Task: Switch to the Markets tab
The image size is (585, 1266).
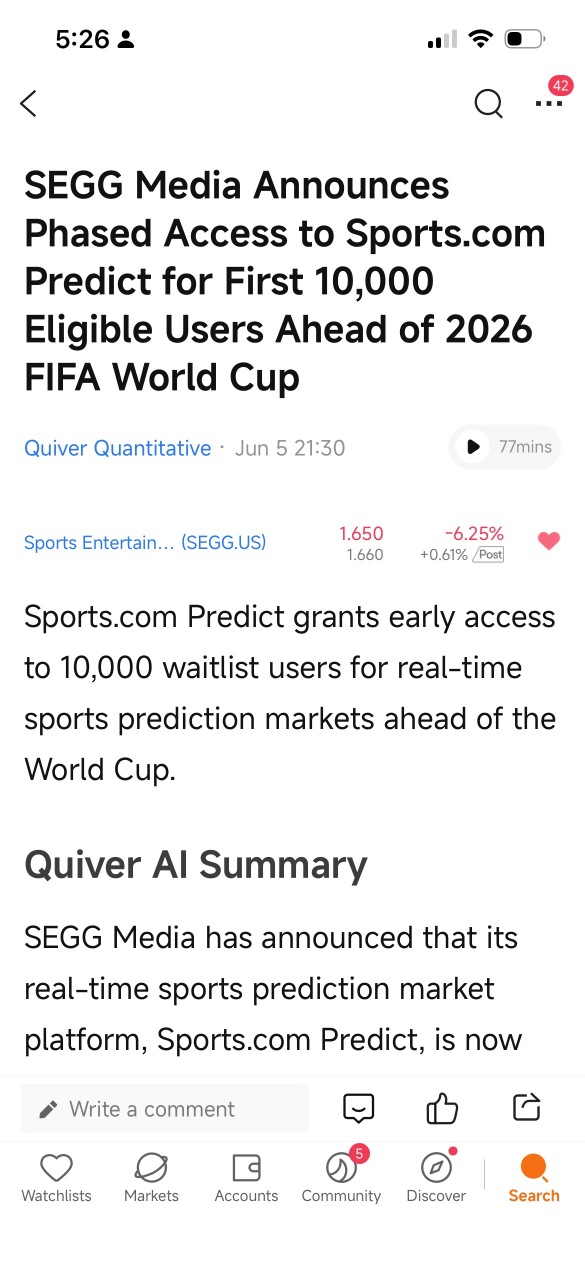Action: pyautogui.click(x=151, y=1178)
